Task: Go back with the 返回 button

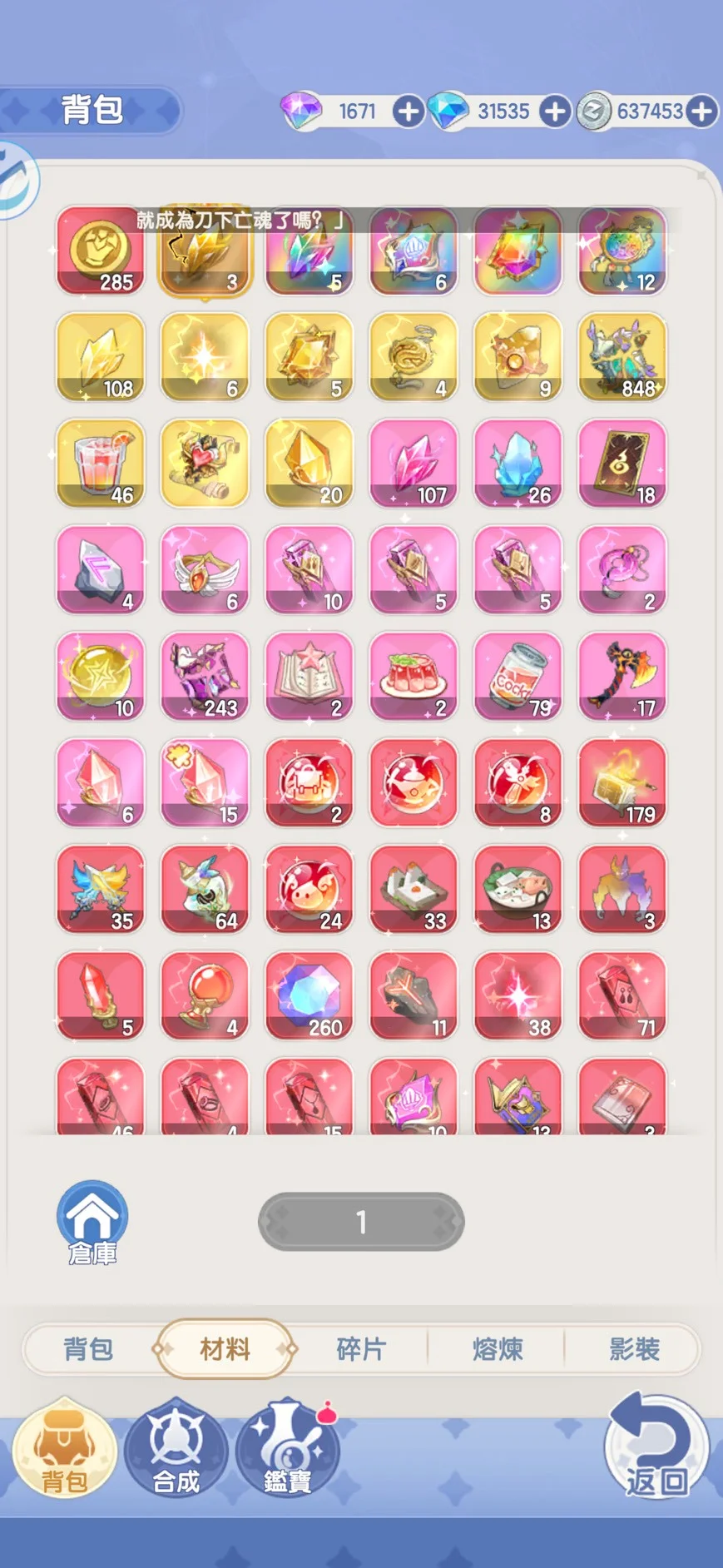Action: 656,1446
